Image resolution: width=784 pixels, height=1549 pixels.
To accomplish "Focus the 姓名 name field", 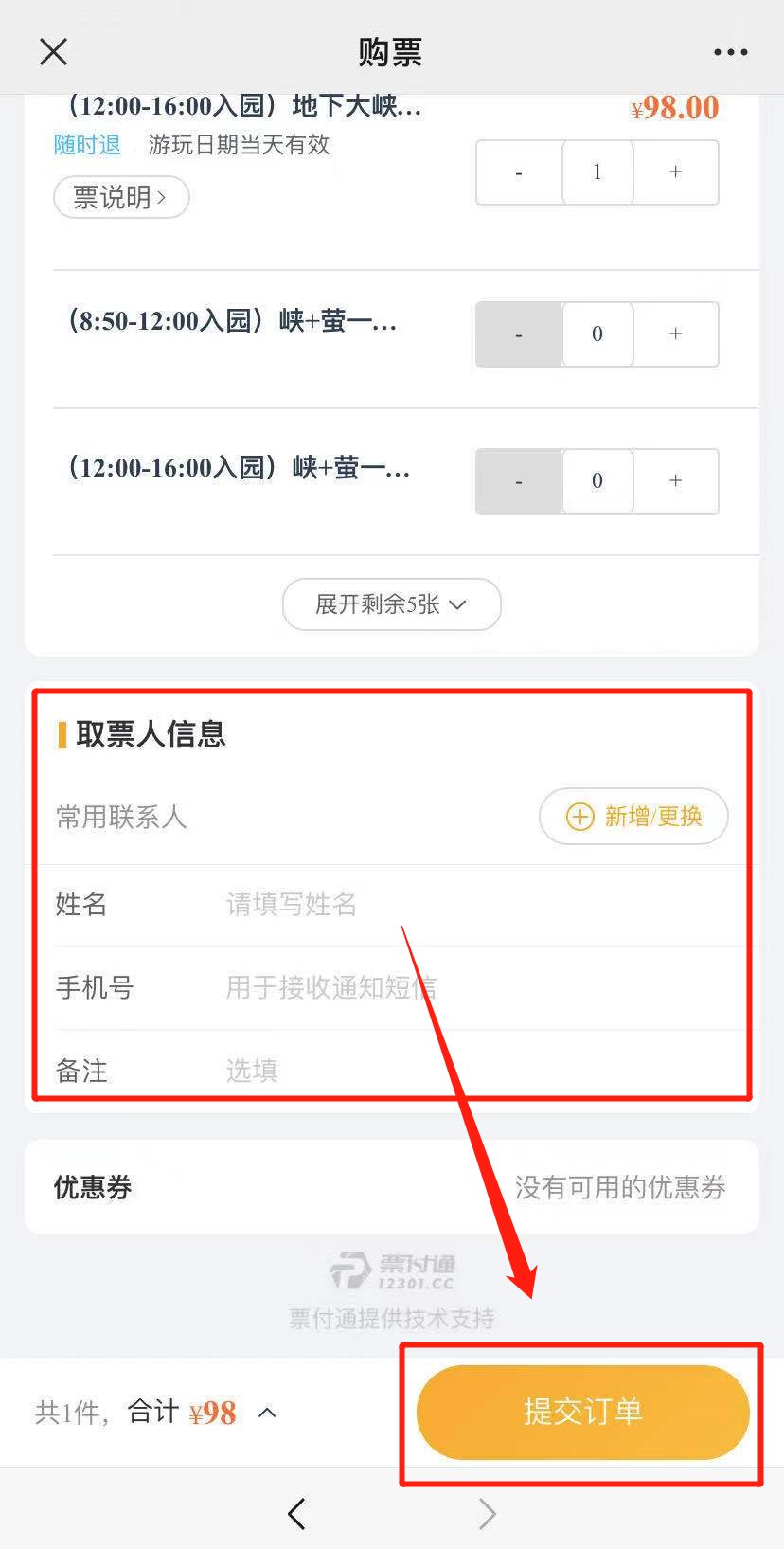I will pos(473,905).
